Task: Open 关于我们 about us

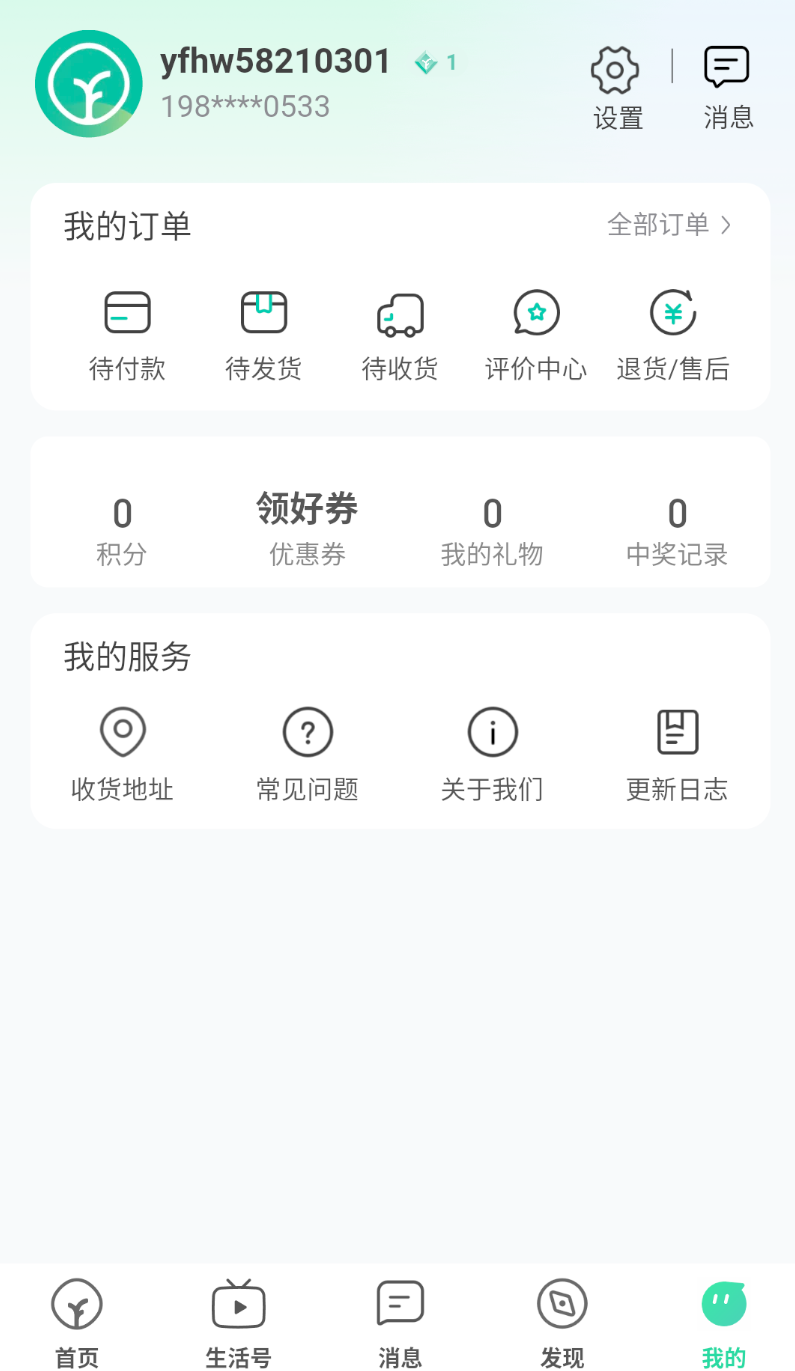Action: coord(492,756)
